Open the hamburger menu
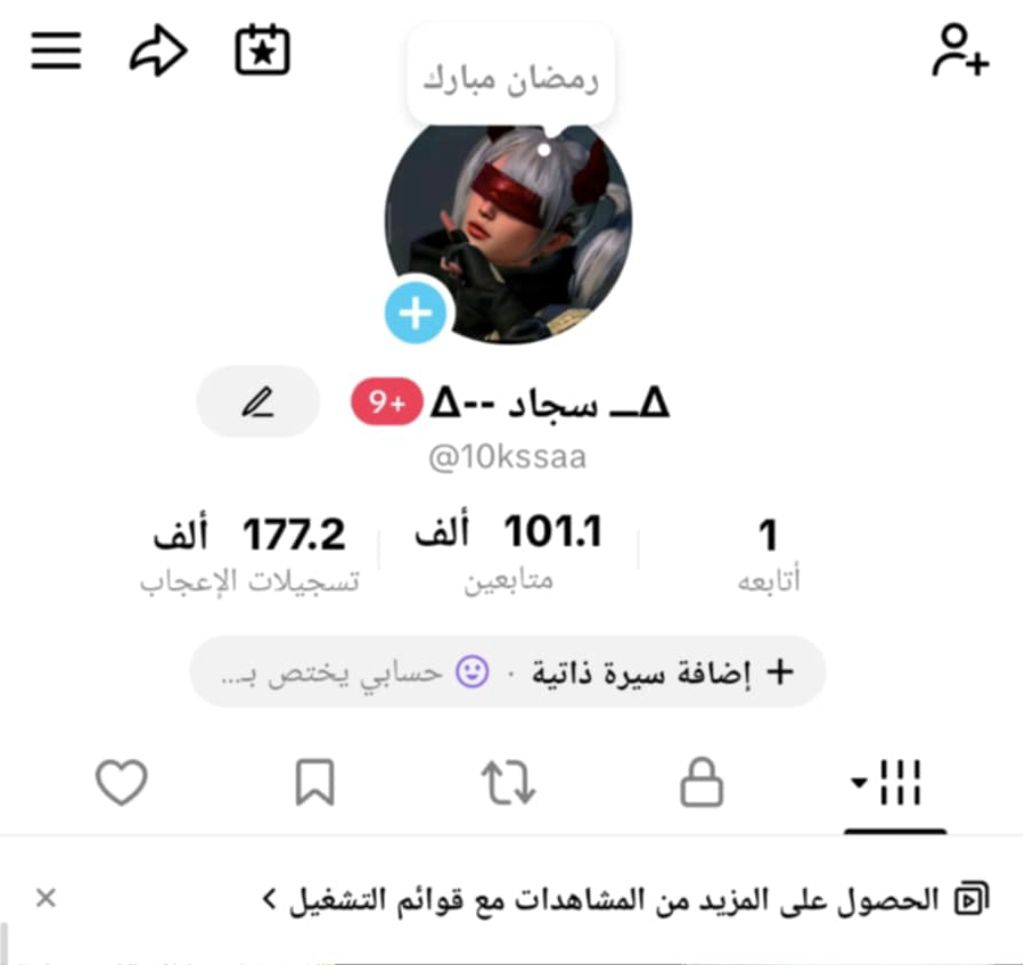 [56, 50]
